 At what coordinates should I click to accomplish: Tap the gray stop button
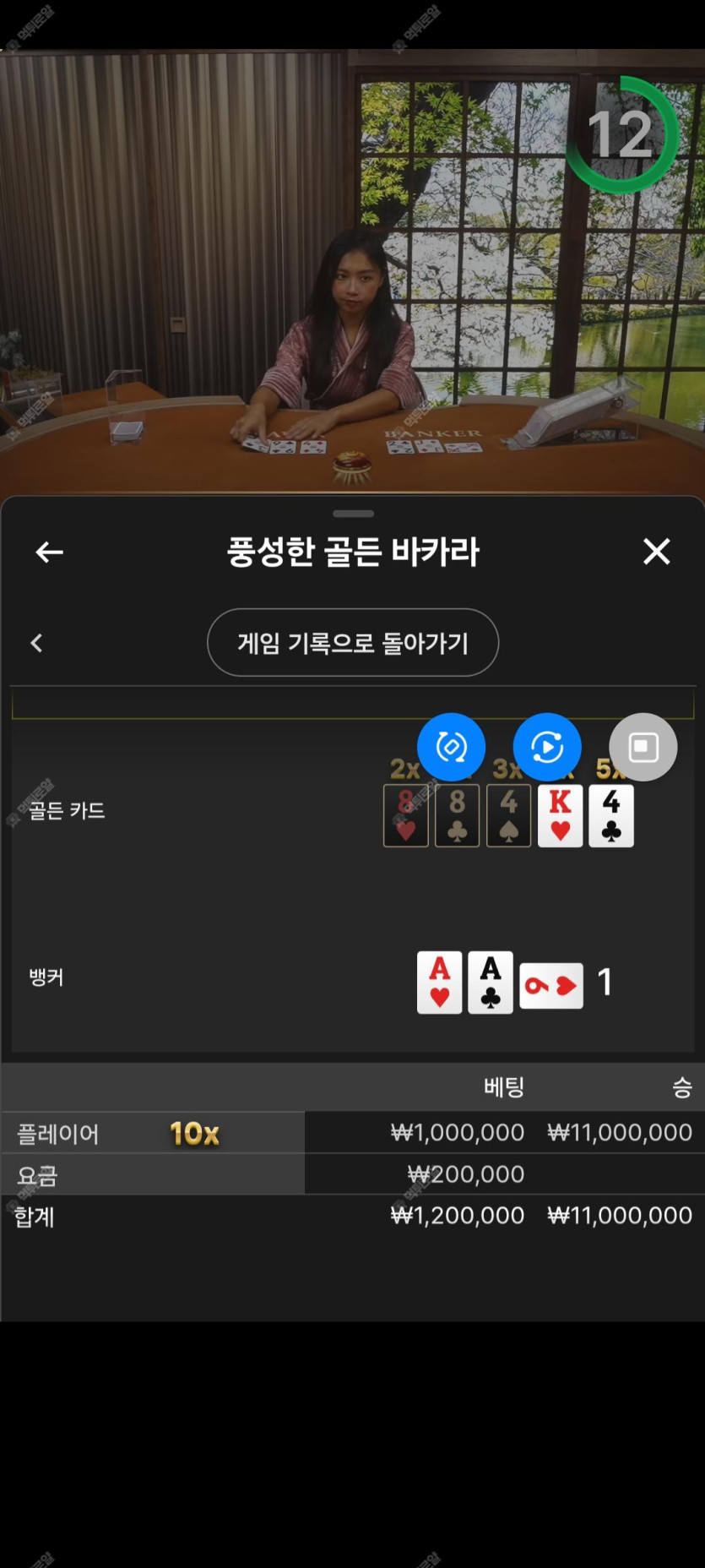point(643,747)
